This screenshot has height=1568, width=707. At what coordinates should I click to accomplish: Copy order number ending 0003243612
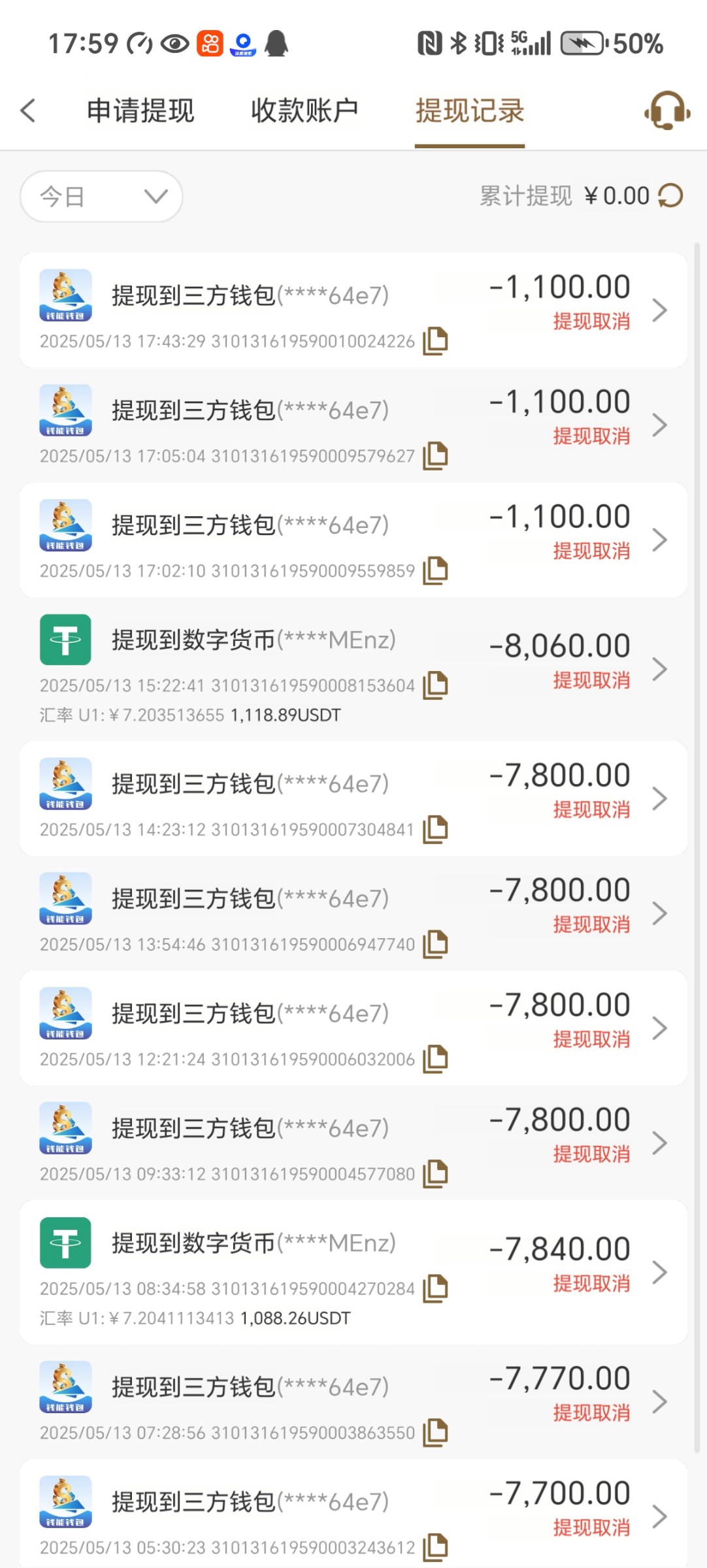[435, 1547]
